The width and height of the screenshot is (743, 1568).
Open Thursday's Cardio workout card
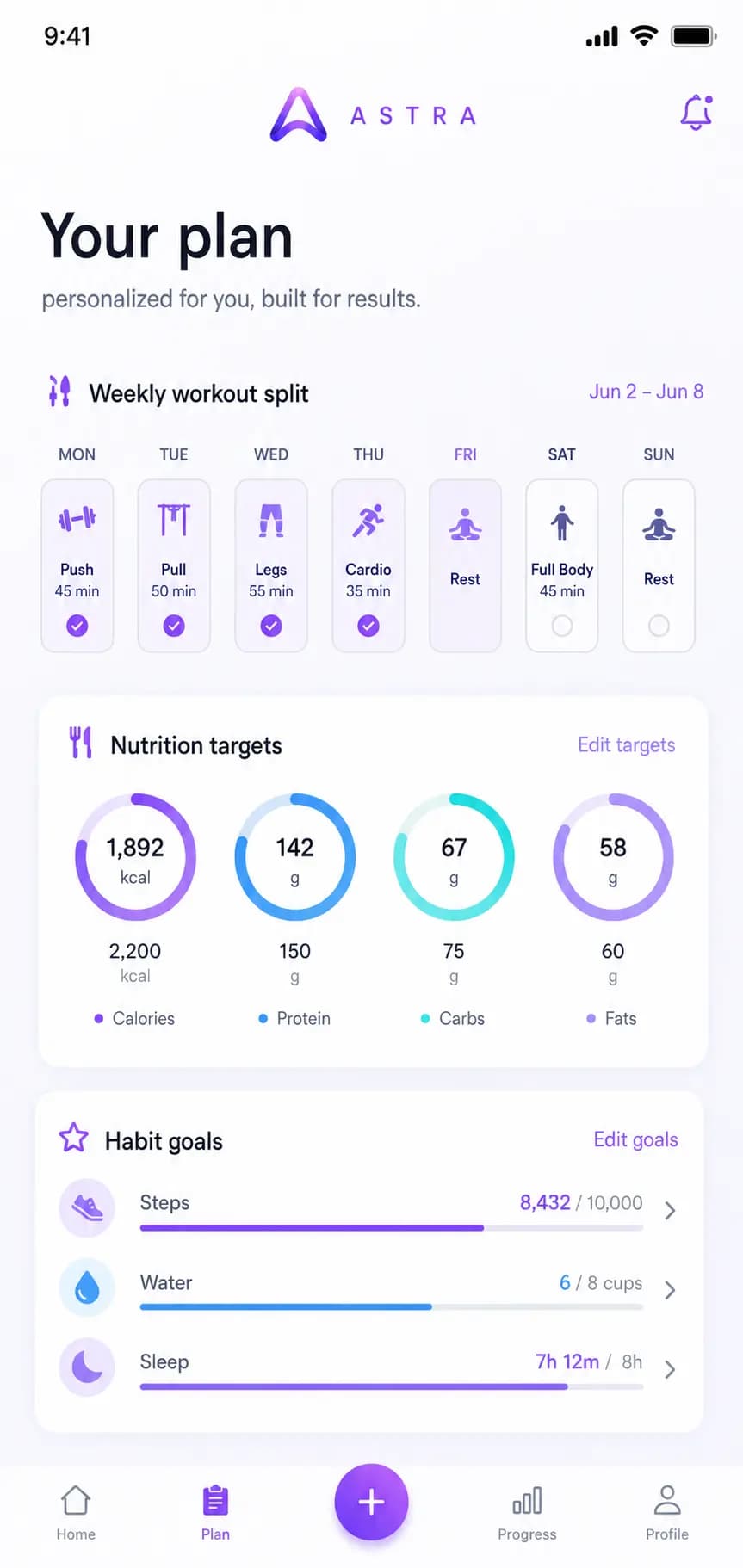pos(368,565)
